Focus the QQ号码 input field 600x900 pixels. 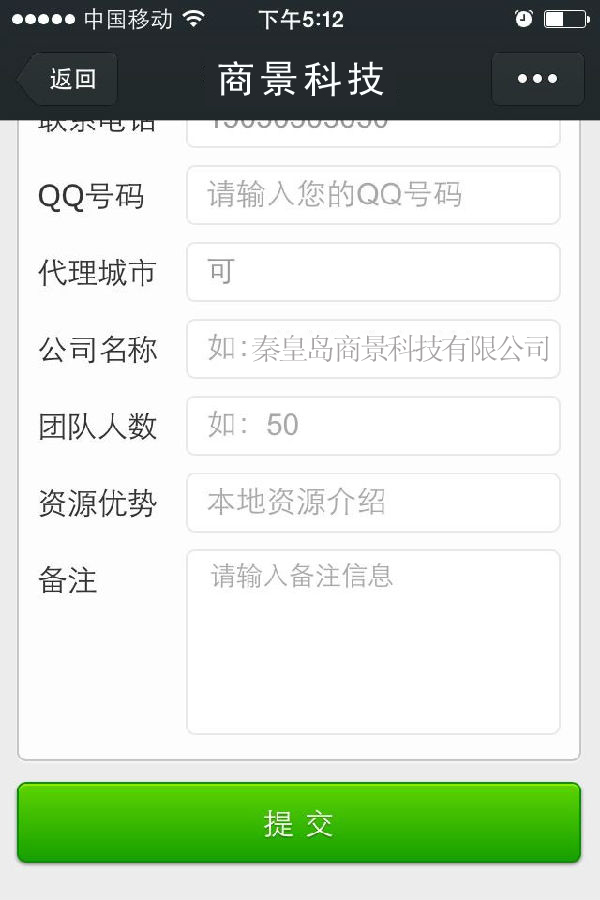[x=372, y=195]
